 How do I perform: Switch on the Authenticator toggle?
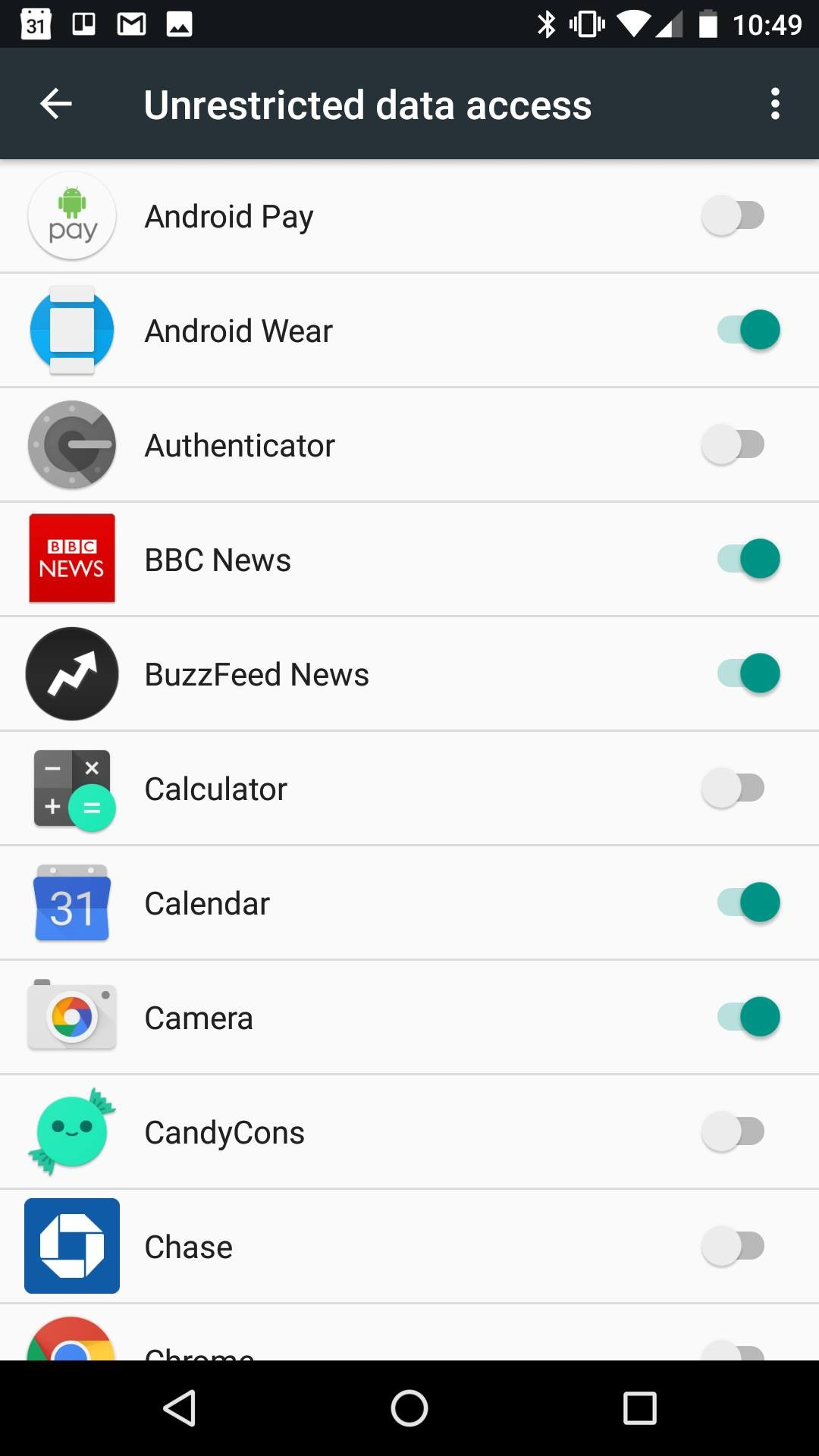point(733,445)
